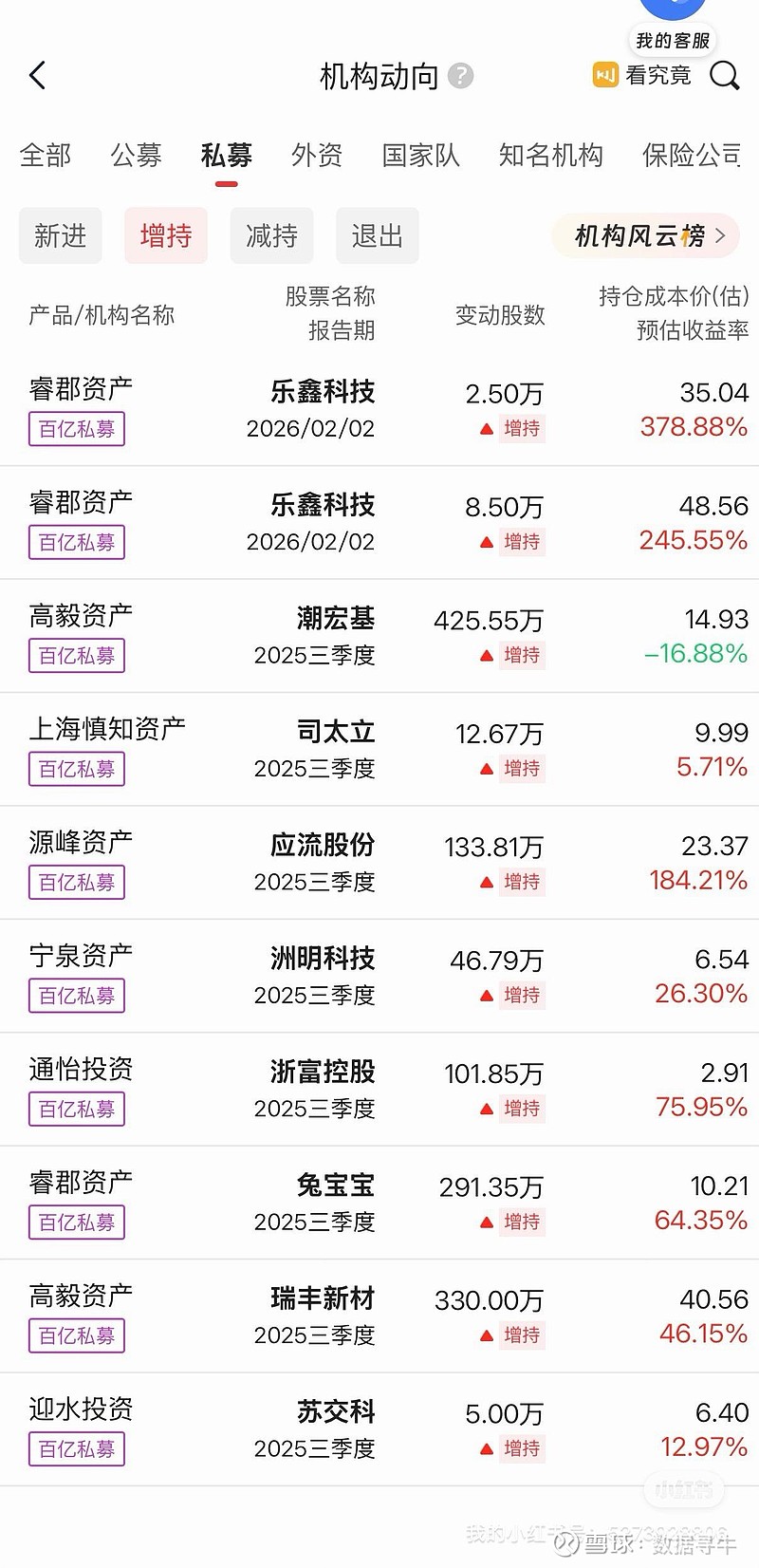Screen dimensions: 759x1568
Task: Open the 国家队 tab
Action: tap(420, 155)
